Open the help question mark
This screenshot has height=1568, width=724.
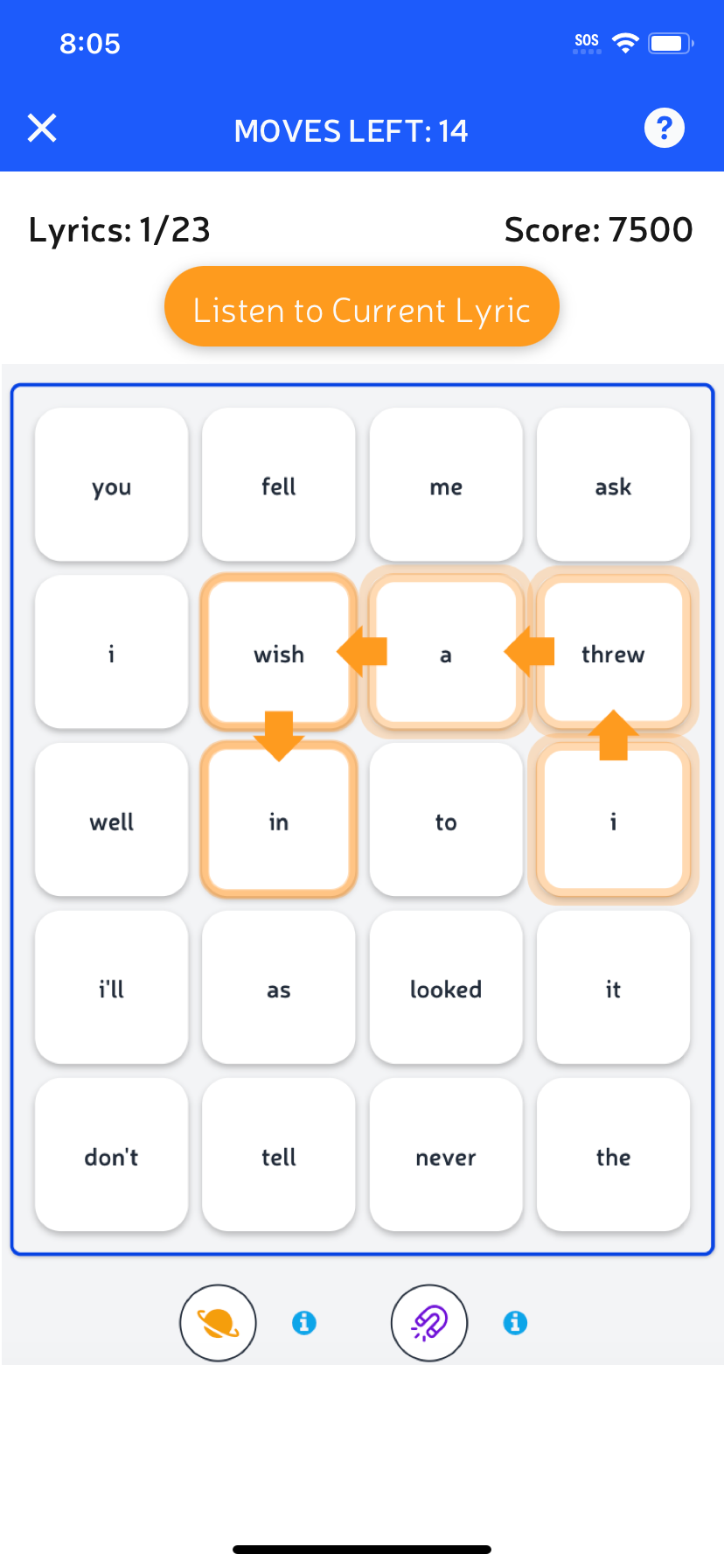click(x=664, y=129)
